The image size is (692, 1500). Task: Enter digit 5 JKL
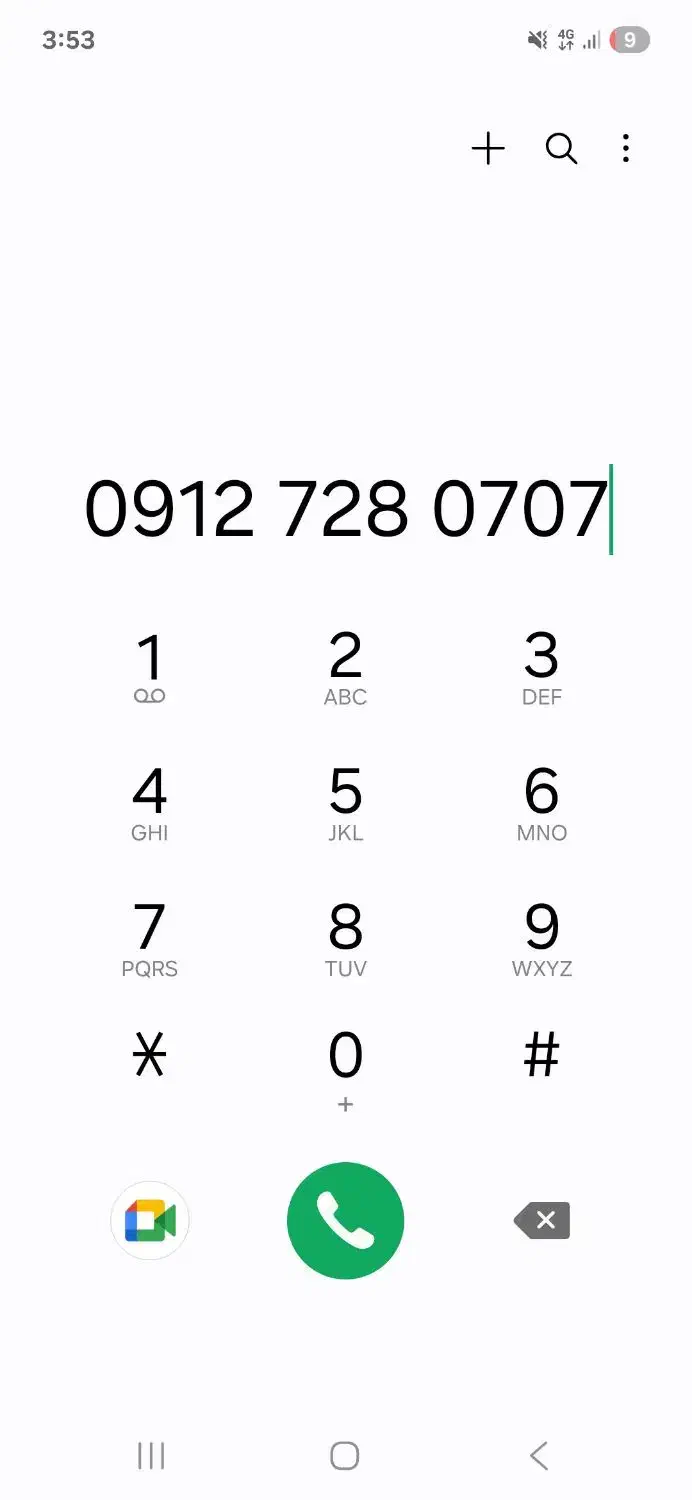pyautogui.click(x=345, y=804)
